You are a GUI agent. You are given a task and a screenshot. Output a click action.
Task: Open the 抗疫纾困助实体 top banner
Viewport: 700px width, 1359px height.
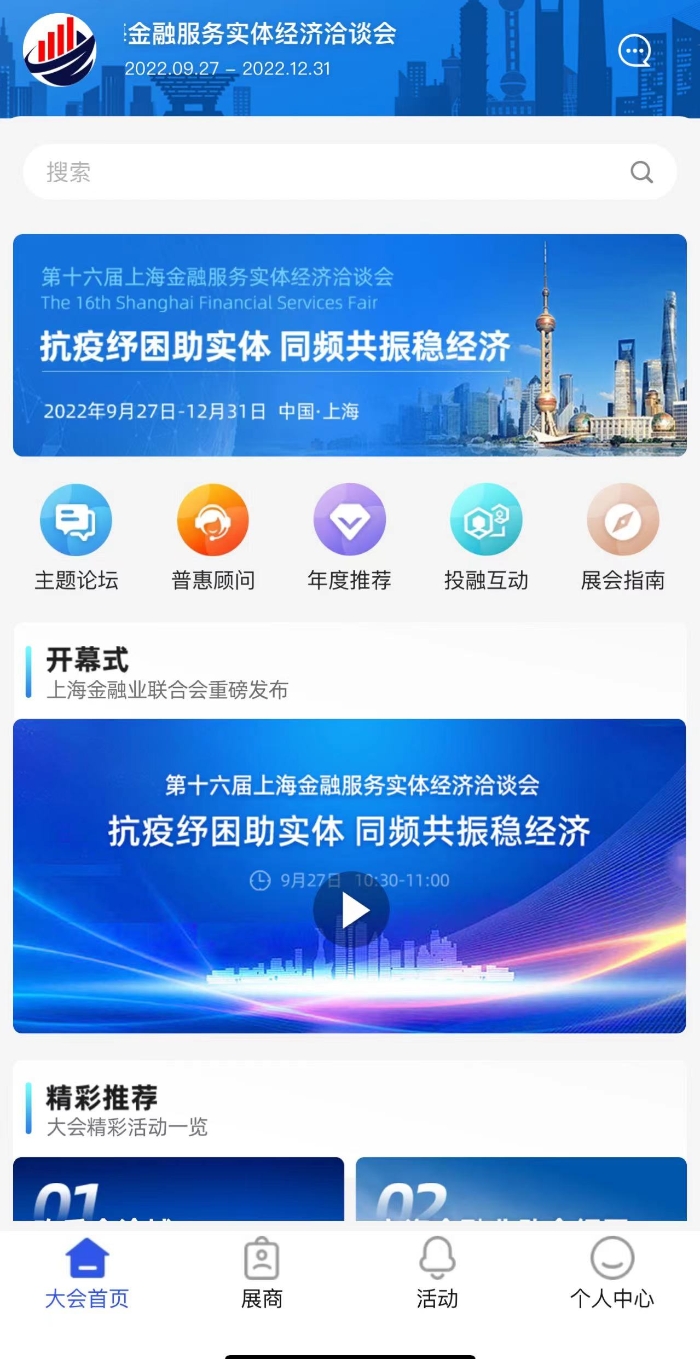coord(350,345)
